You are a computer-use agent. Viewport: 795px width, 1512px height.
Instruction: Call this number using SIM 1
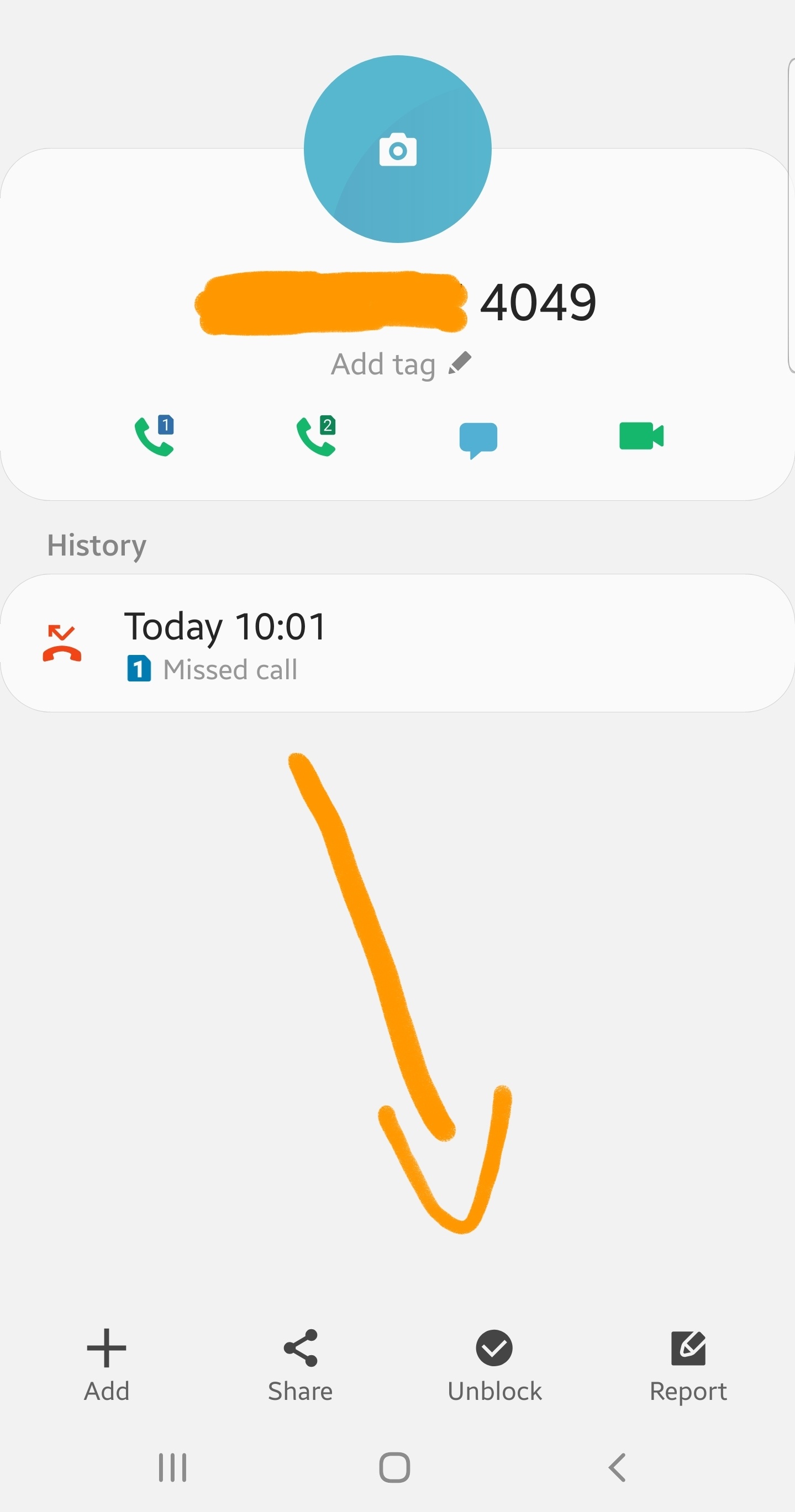point(155,436)
